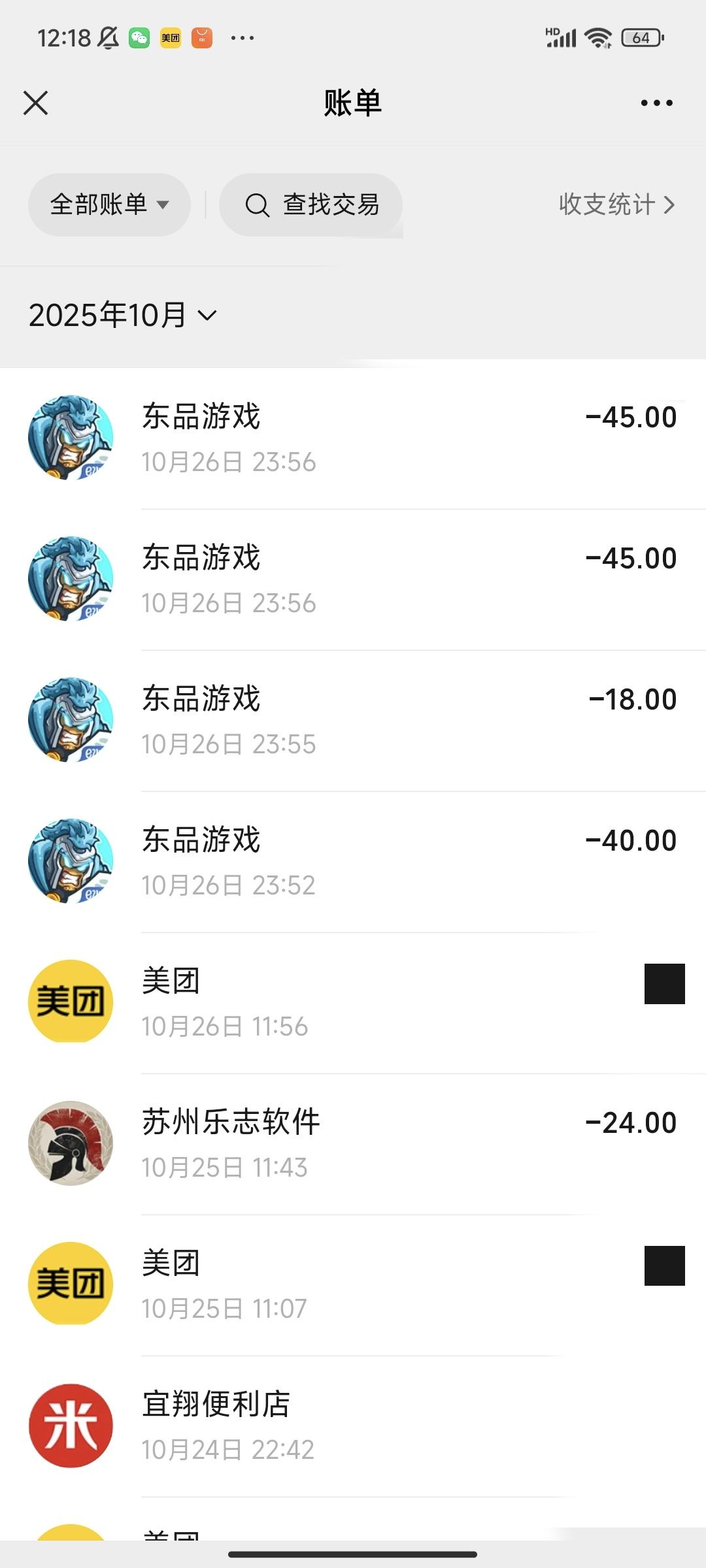Open 收支统计 income and expense statistics
The height and width of the screenshot is (1568, 706).
click(x=614, y=204)
